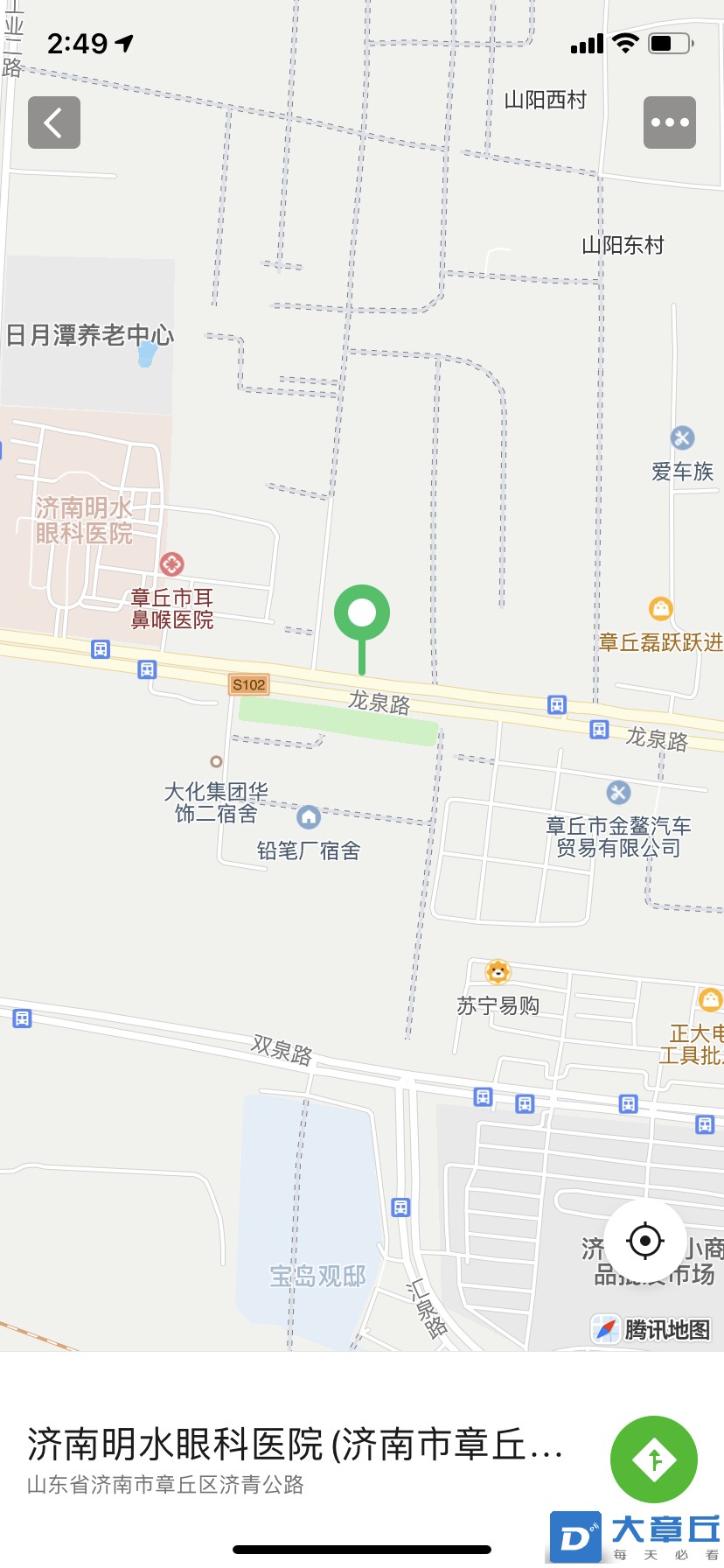Open 铅笔厂宿舍 residence marker
Viewport: 724px width, 1568px height.
click(x=308, y=817)
